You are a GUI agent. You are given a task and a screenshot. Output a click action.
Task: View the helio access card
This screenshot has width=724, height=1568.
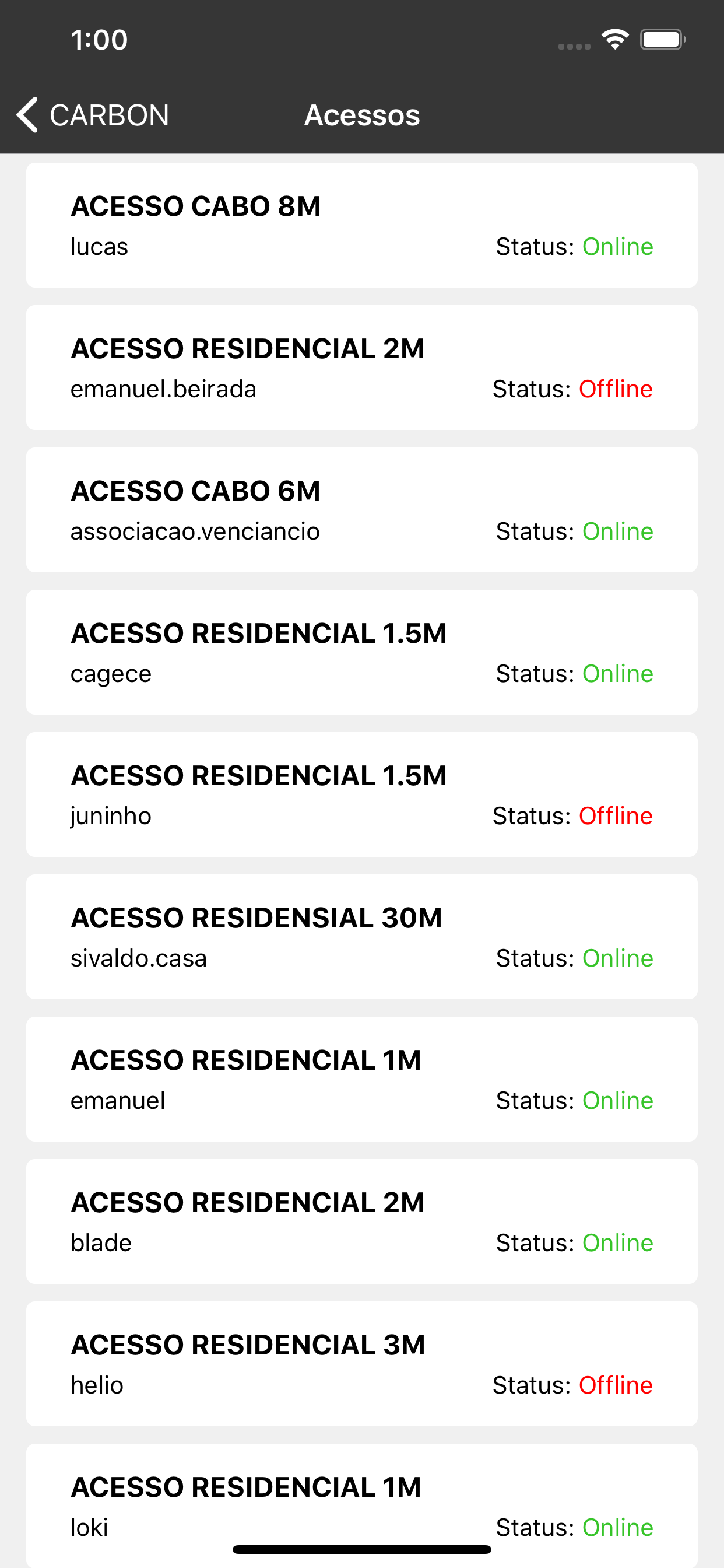tap(362, 1364)
